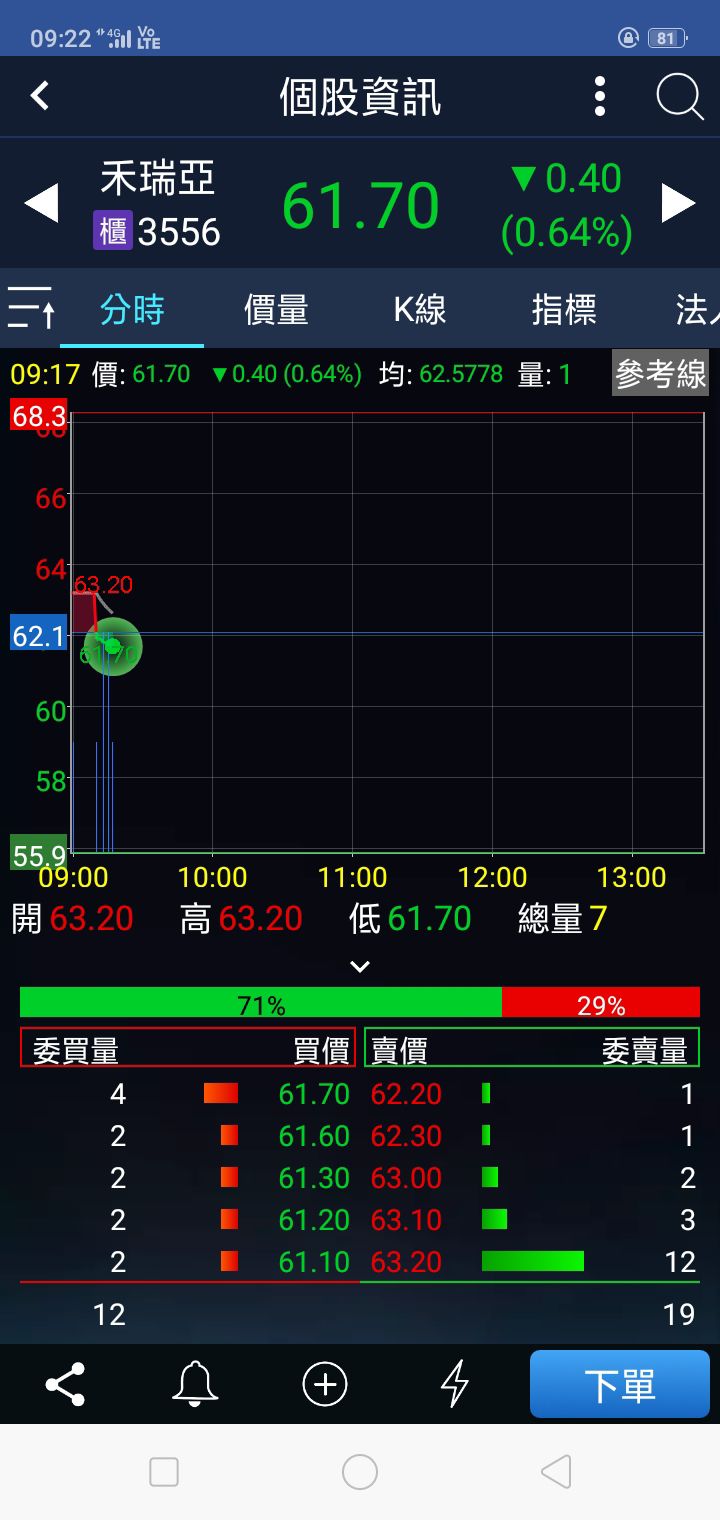Switch to the K線 tab
Screen dimensions: 720x1520
[419, 310]
